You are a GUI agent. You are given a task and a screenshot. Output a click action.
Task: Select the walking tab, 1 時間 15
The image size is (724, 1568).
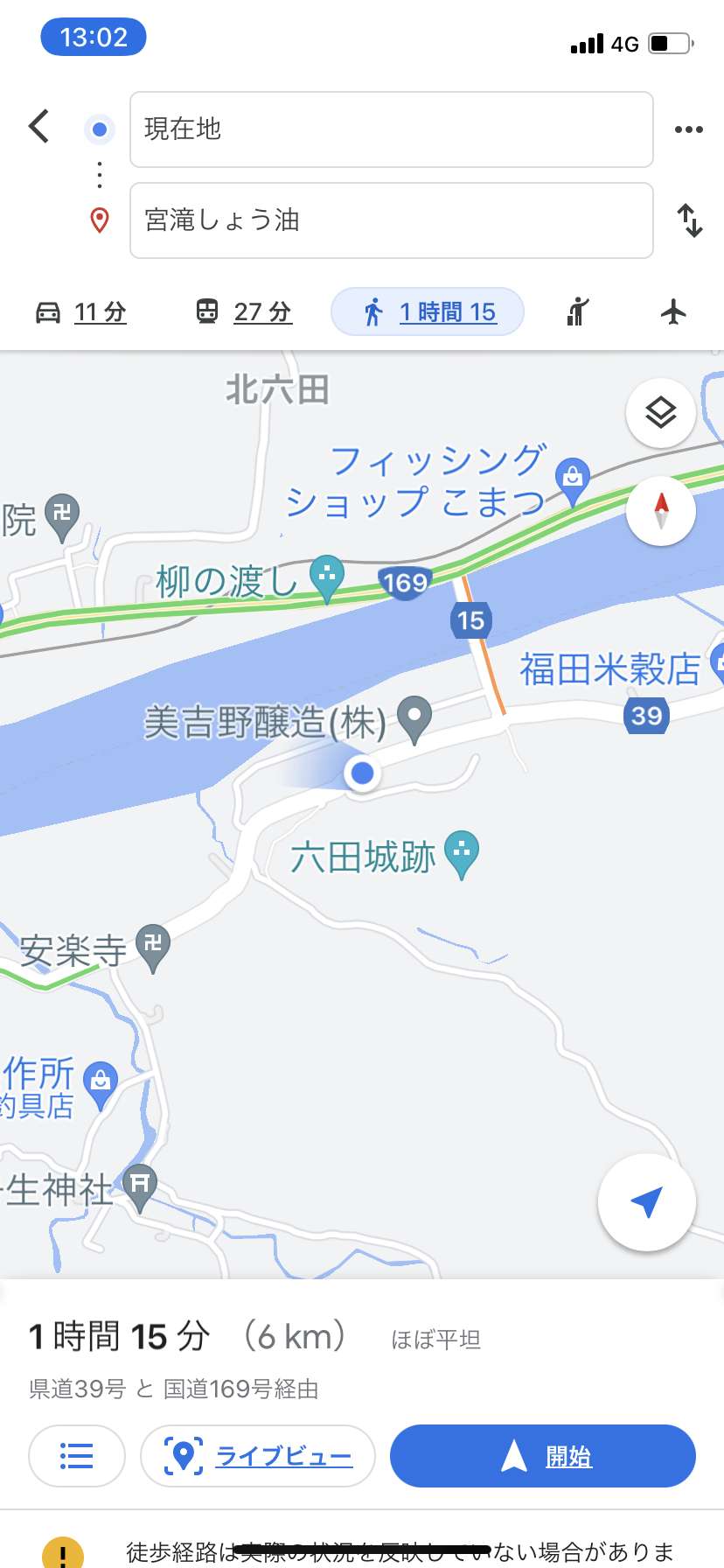click(x=428, y=311)
